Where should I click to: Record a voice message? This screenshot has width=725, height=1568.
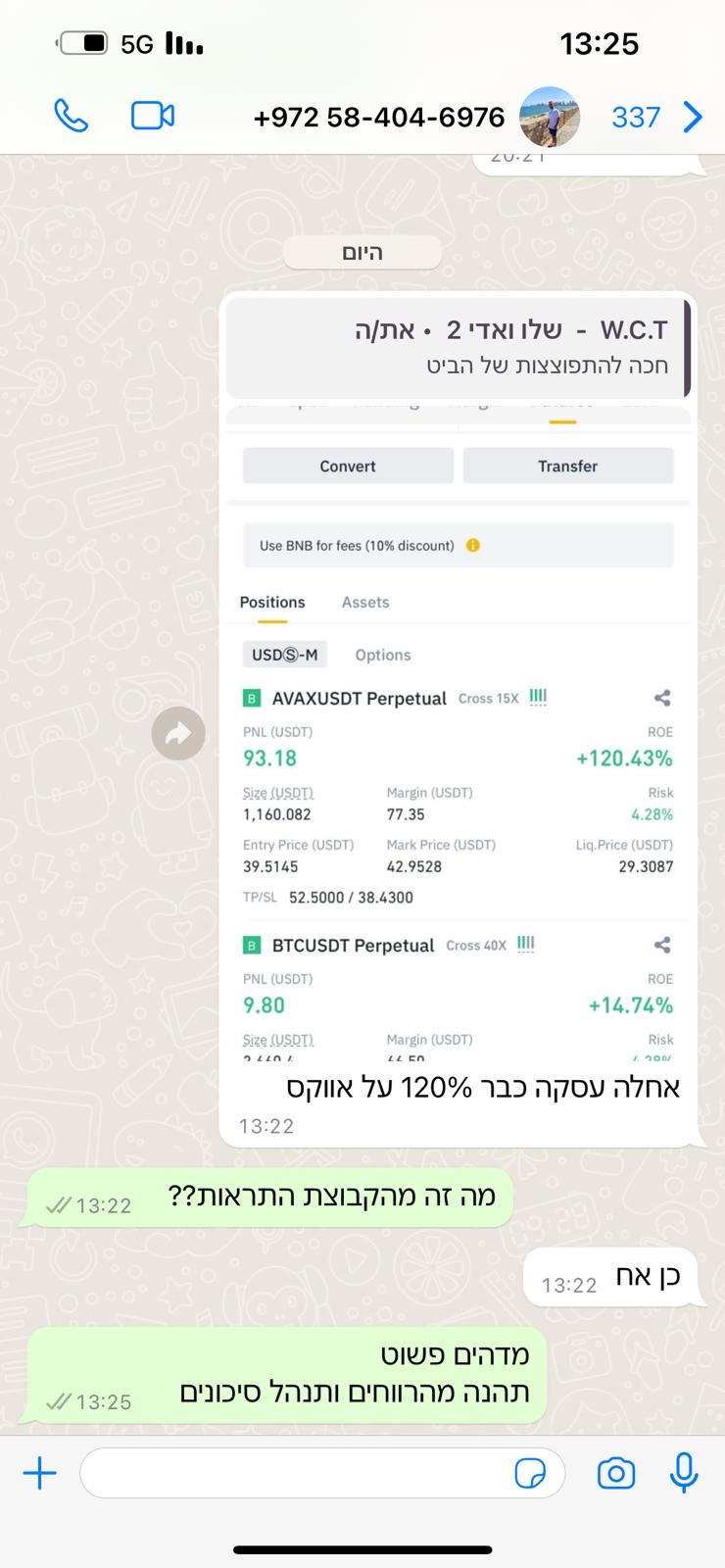click(x=684, y=1473)
